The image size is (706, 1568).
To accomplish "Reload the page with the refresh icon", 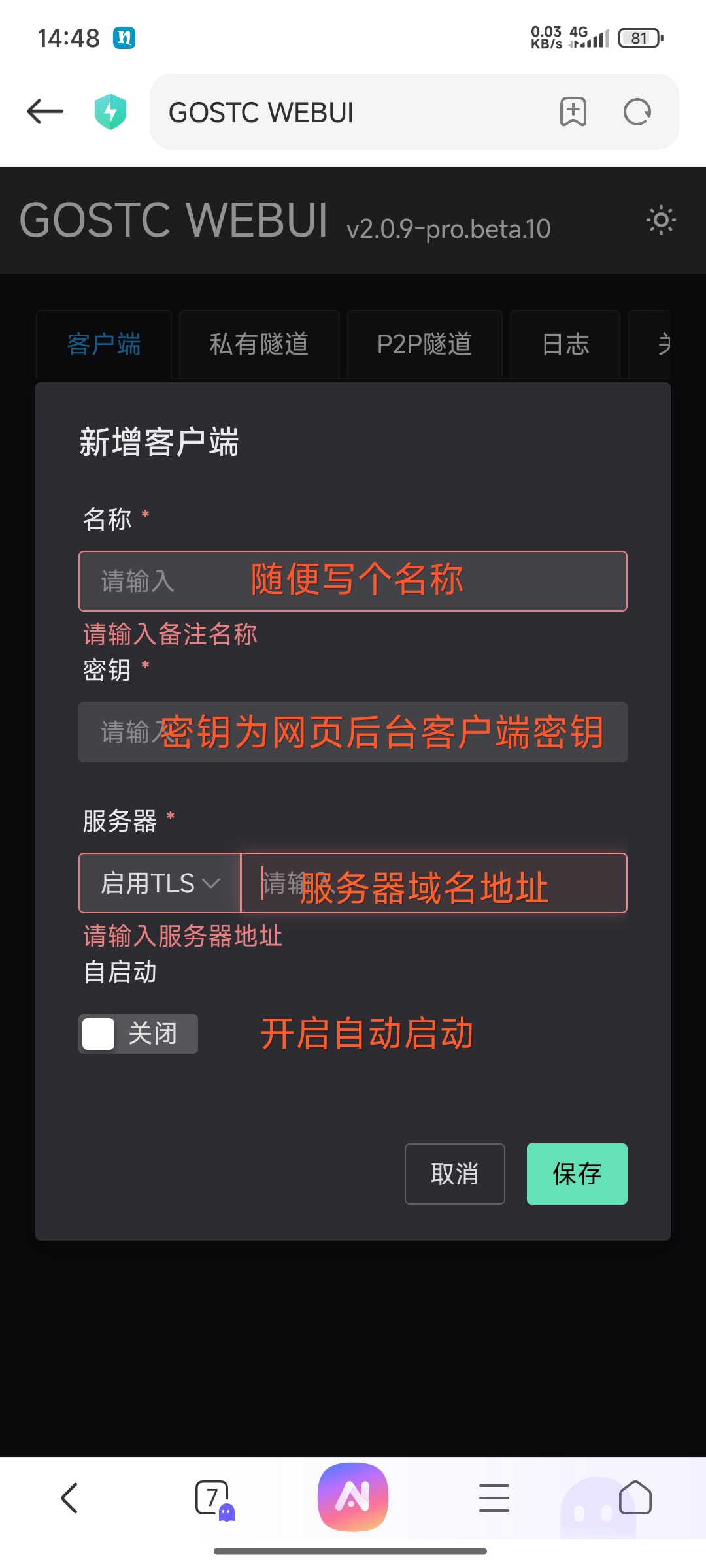I will [638, 112].
